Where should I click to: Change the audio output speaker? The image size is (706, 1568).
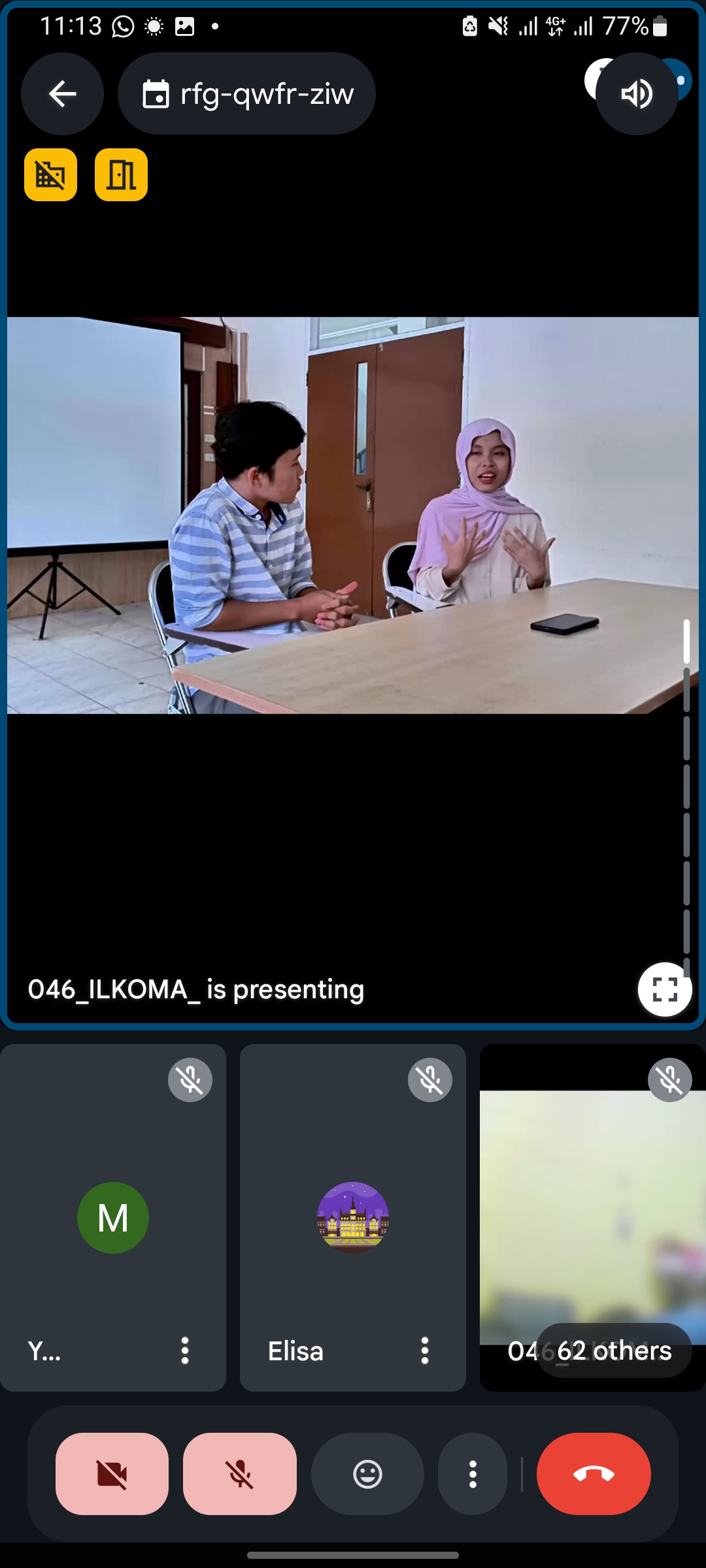point(636,94)
